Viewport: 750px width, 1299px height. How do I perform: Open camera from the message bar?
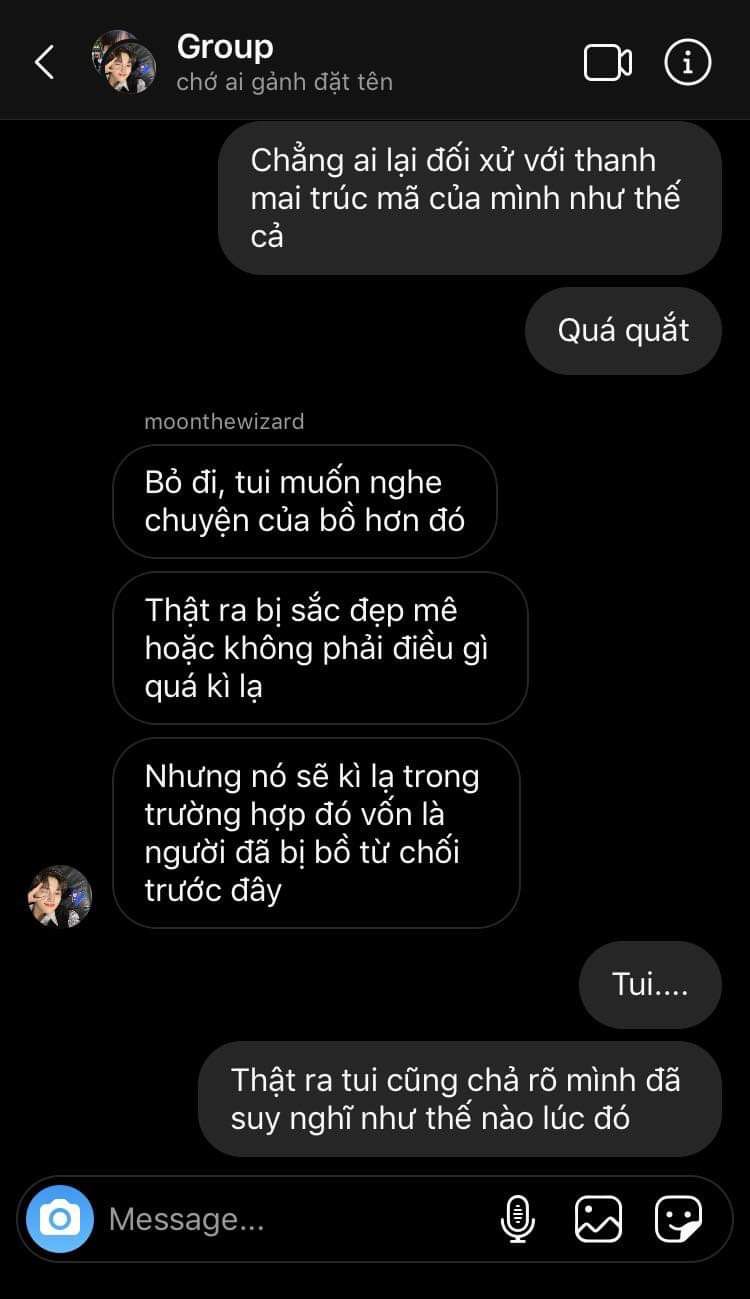[60, 1218]
